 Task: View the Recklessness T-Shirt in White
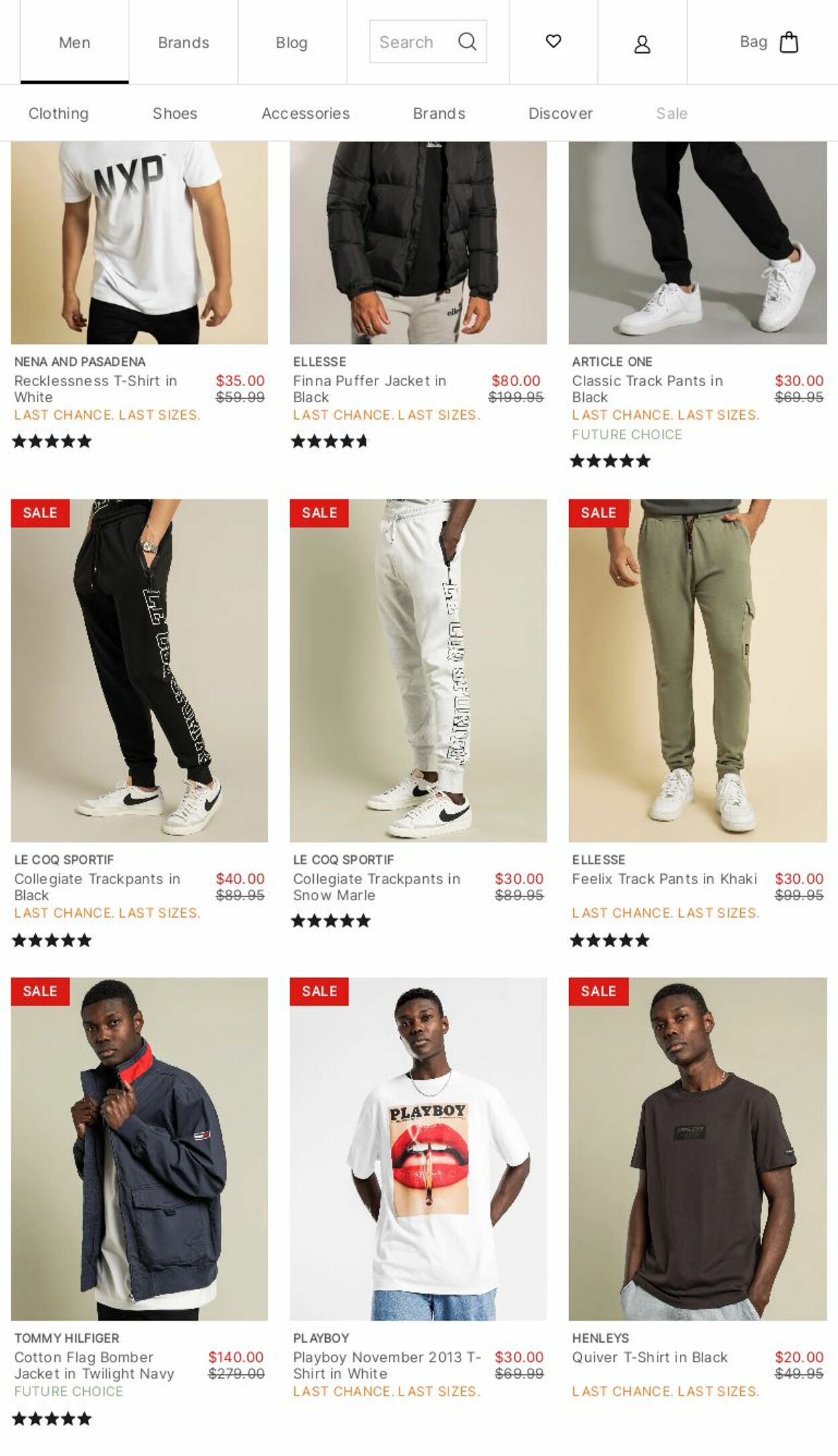tap(96, 389)
